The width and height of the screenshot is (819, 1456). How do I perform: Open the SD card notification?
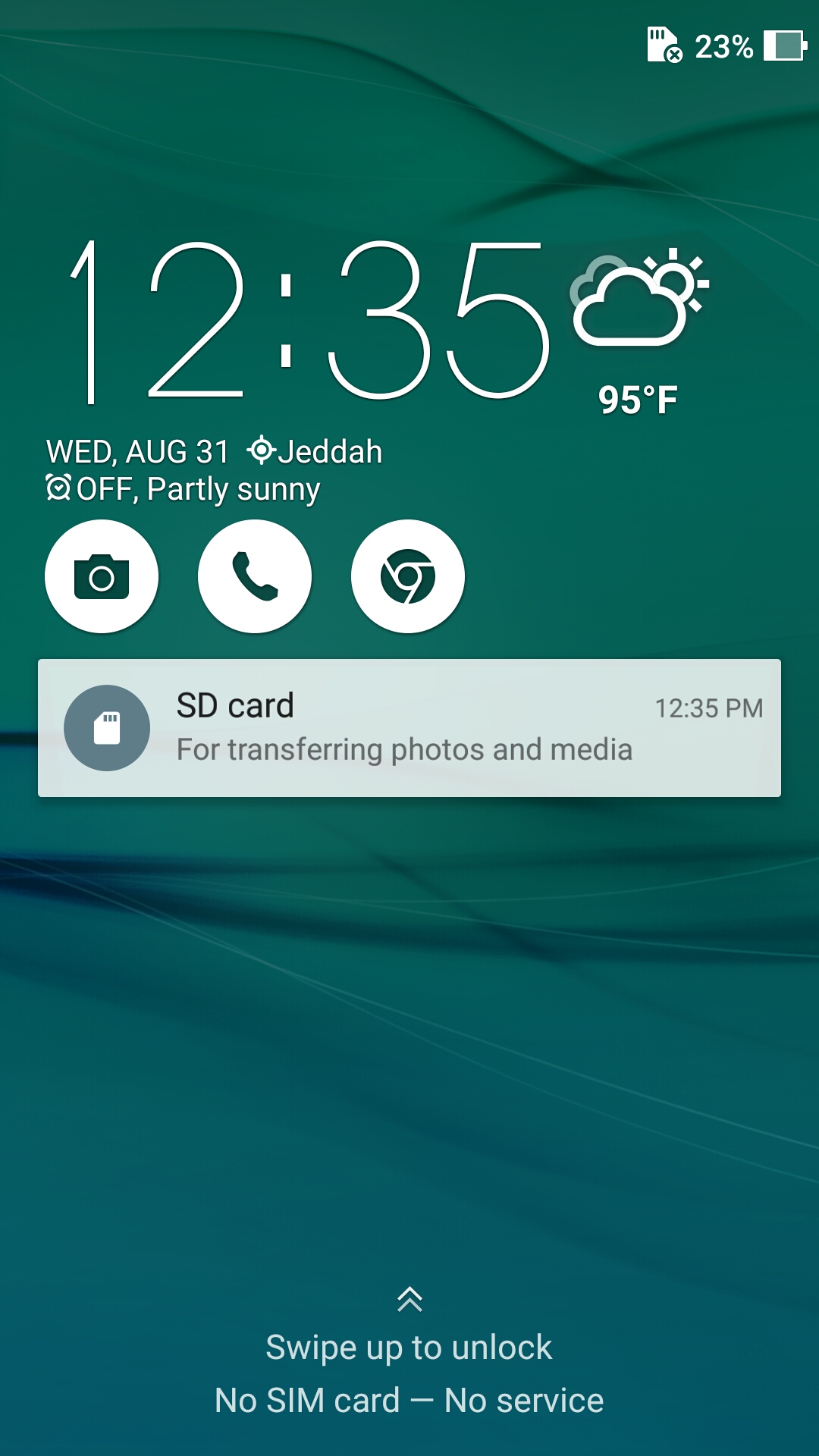tap(409, 728)
